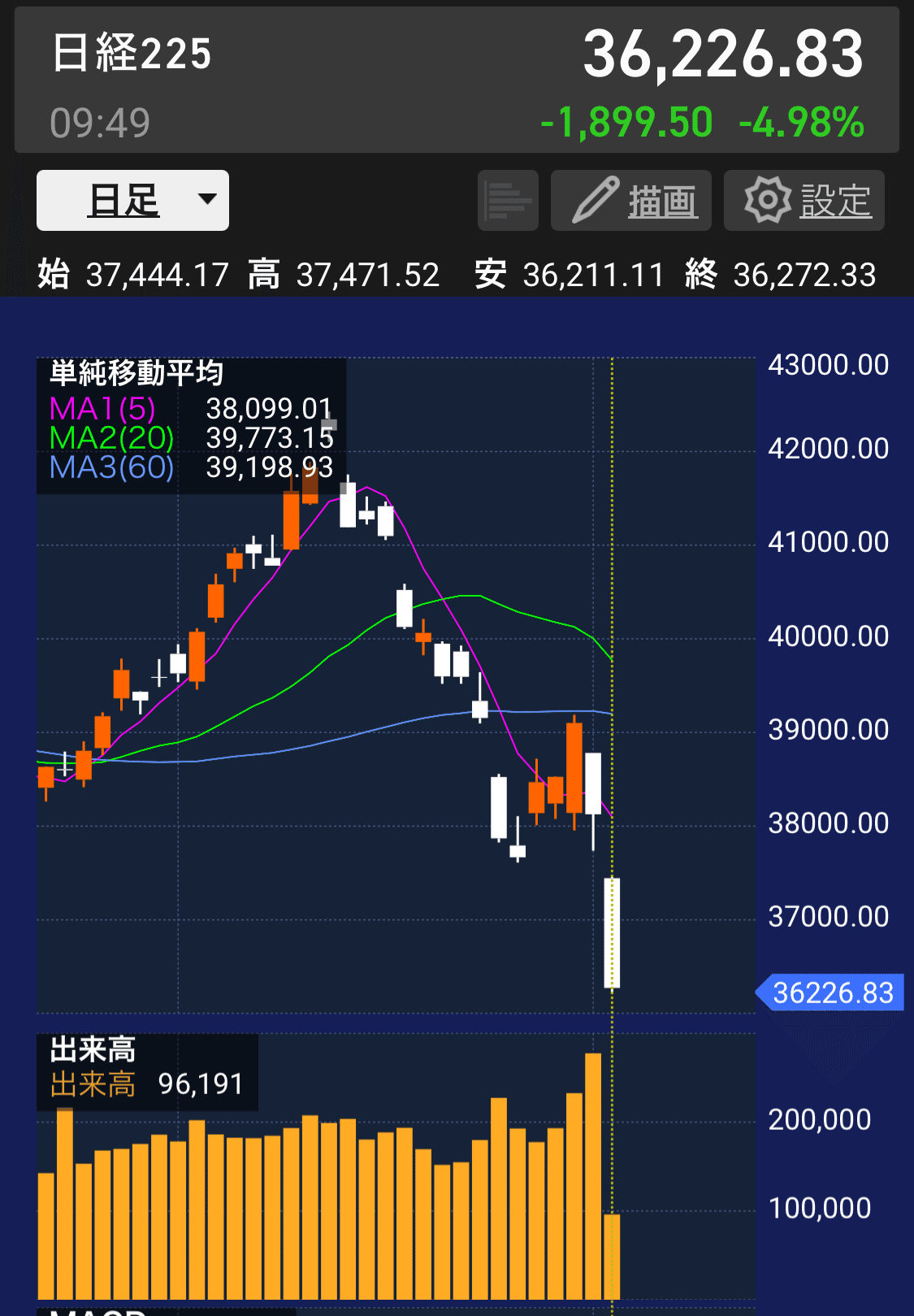Tap the green -4.98% change percentage

(800, 124)
